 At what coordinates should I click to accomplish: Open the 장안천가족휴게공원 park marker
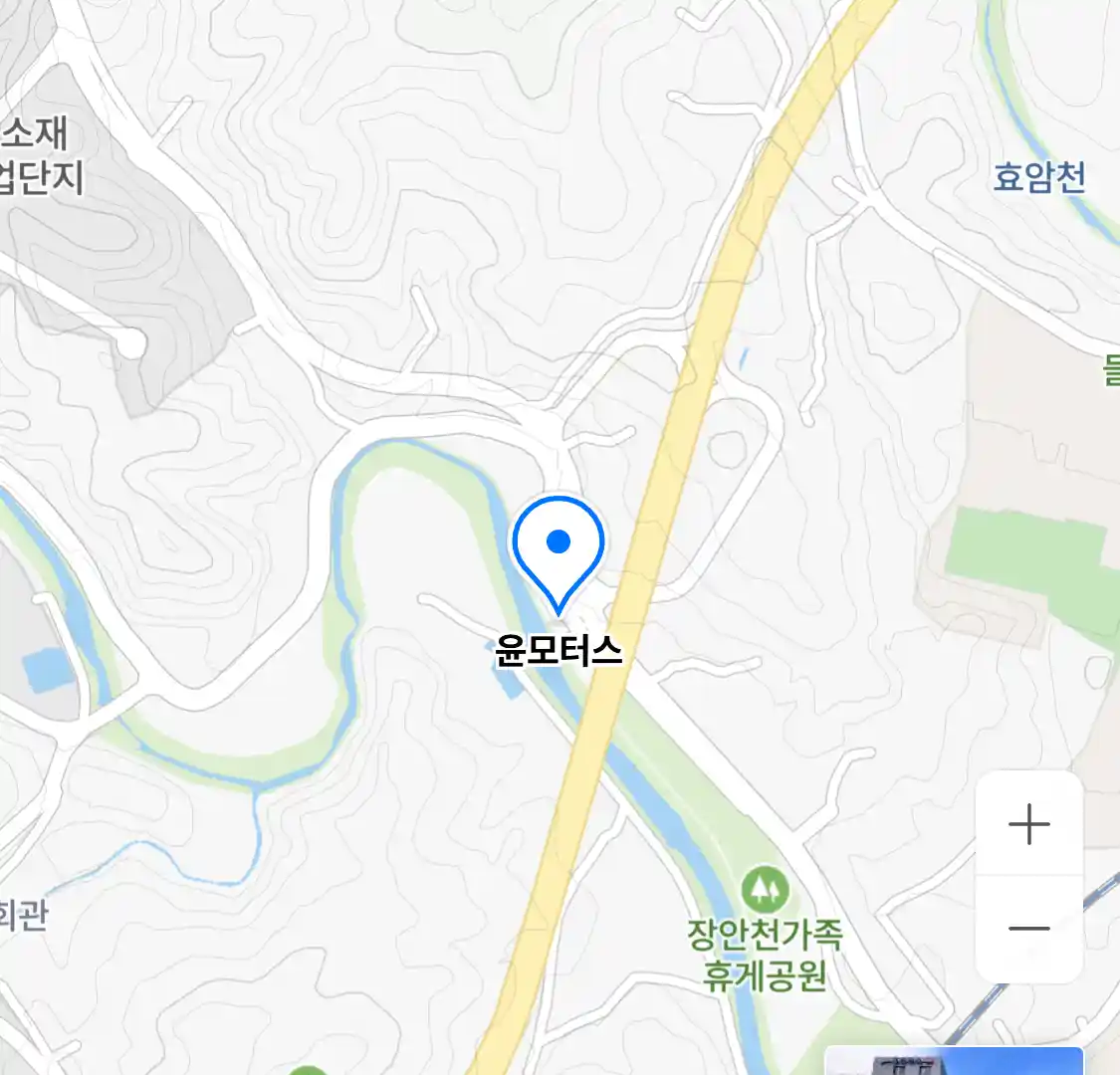tap(765, 890)
